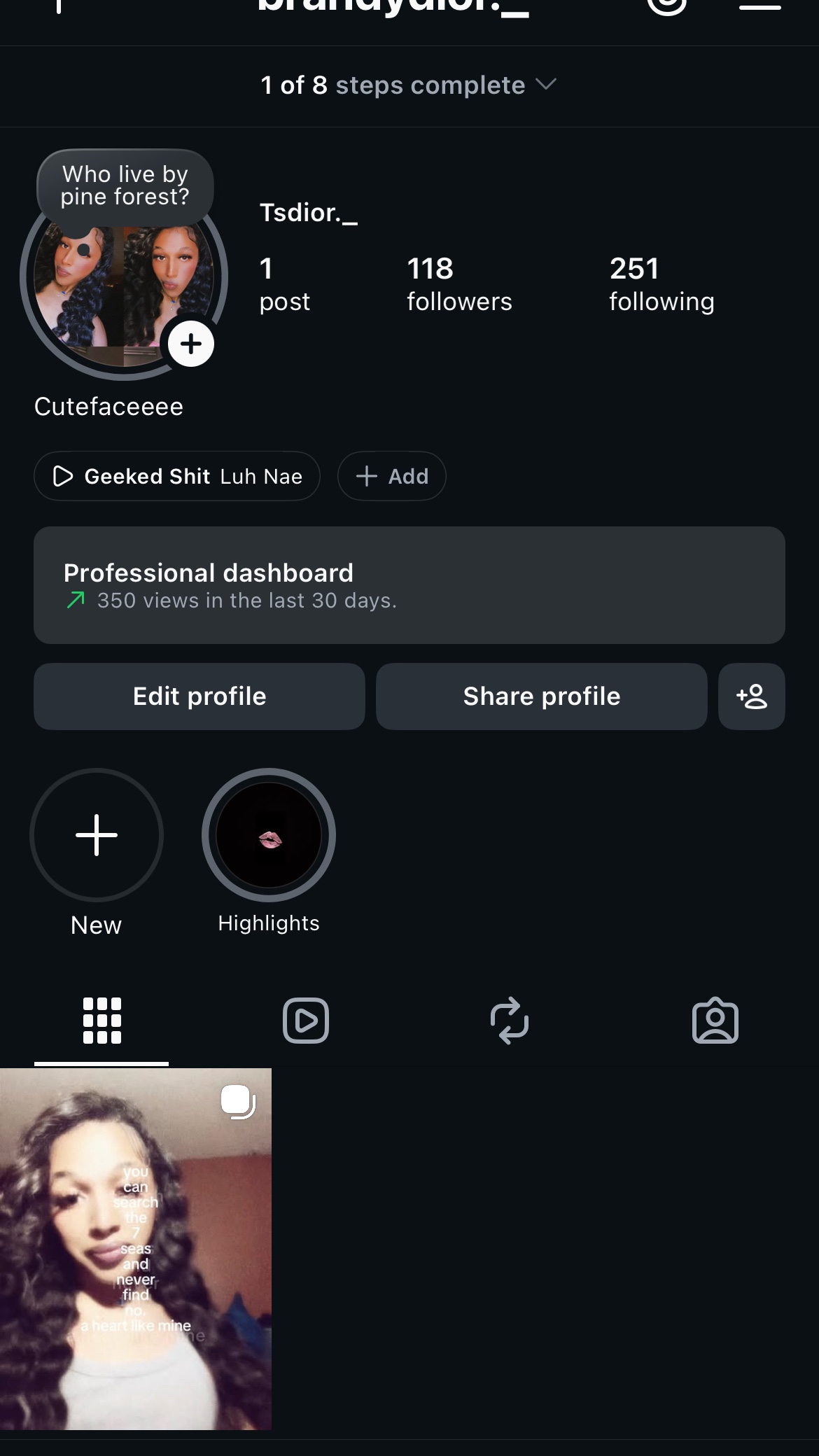Screen dimensions: 819x1456
Task: Tap the Add chip
Action: [391, 476]
